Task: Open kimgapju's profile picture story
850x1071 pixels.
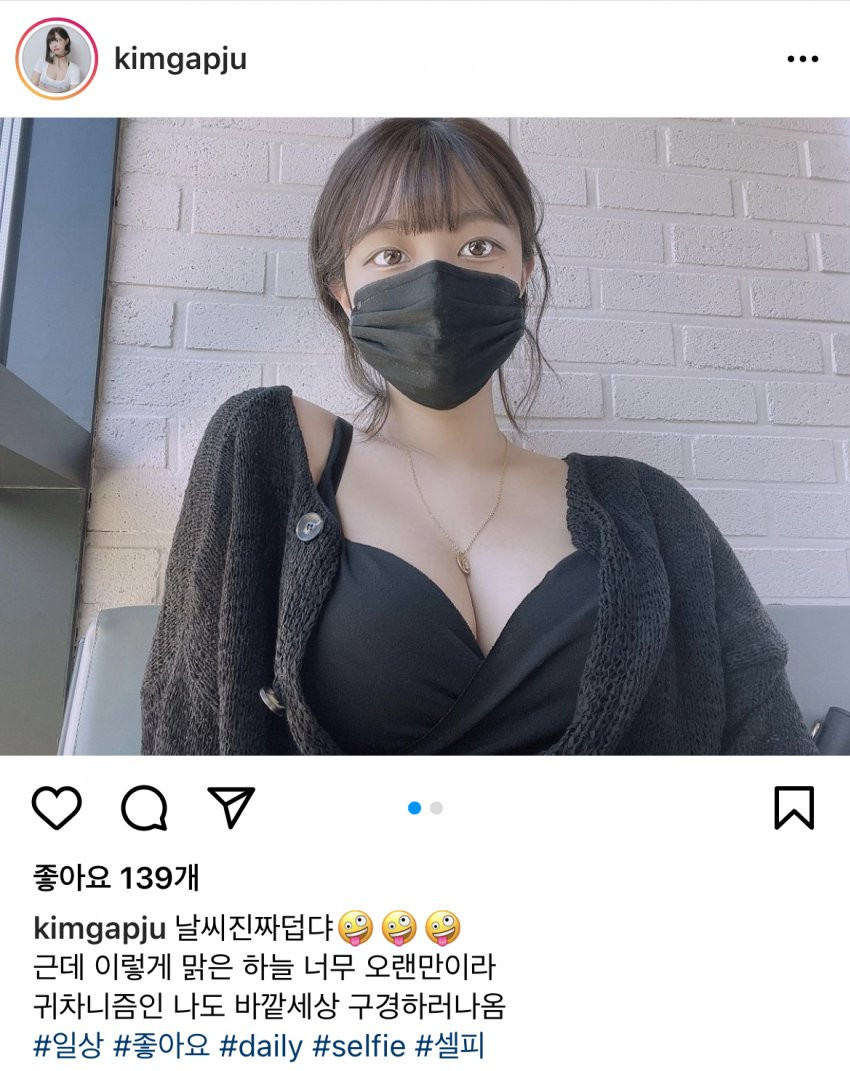Action: click(x=56, y=58)
